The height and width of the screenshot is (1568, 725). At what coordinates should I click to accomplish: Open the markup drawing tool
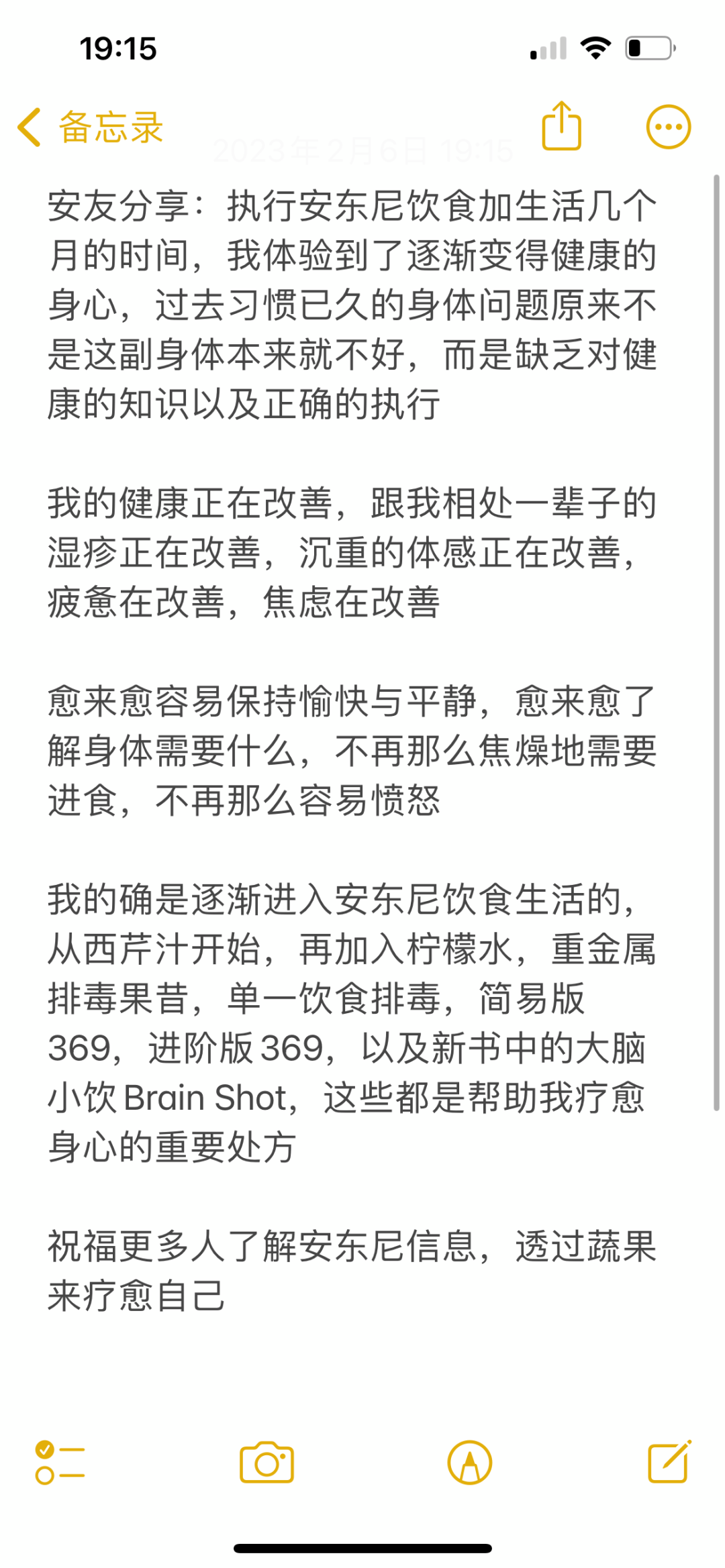pos(469,1462)
